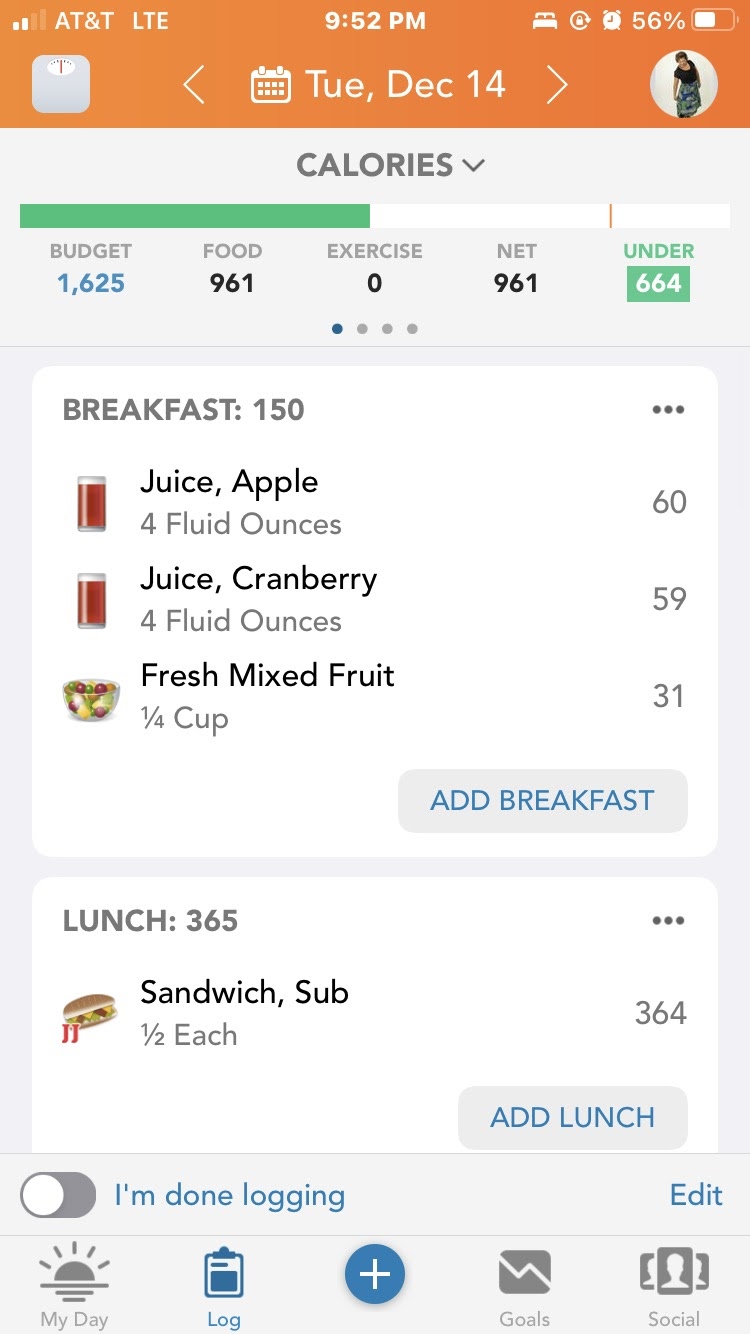Switch to Goals tab
Viewport: 750px width, 1334px height.
[x=524, y=1287]
